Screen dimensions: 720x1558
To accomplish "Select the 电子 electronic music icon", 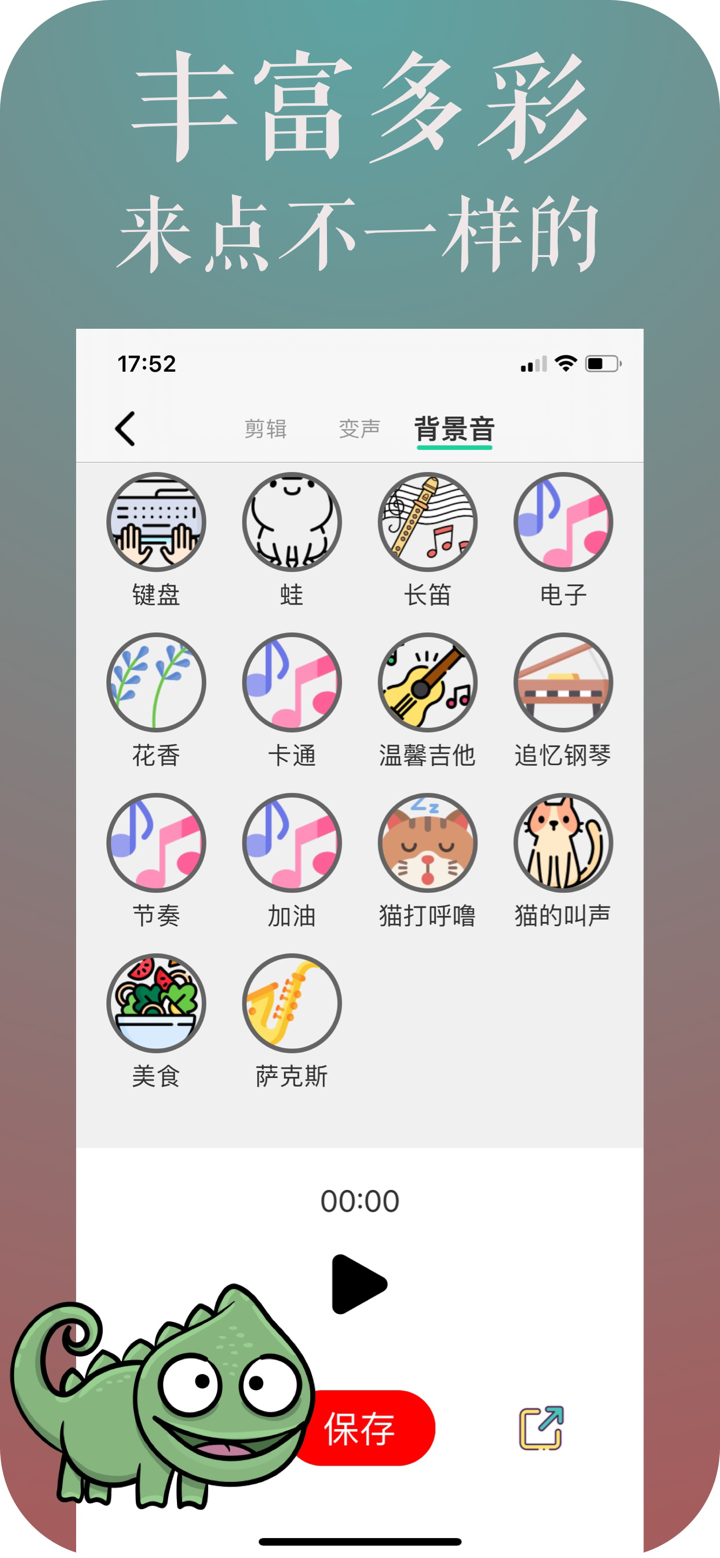I will coord(563,521).
